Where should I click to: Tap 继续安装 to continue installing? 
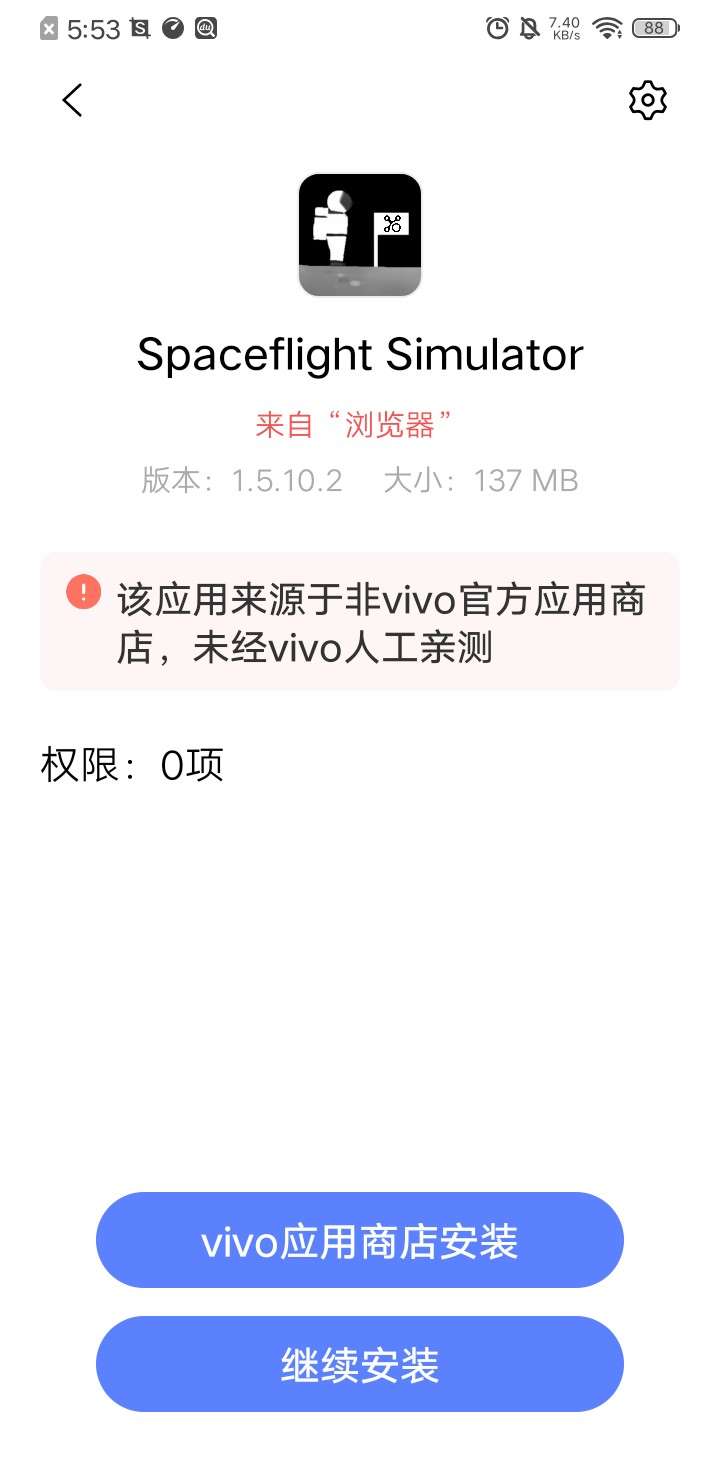360,1364
